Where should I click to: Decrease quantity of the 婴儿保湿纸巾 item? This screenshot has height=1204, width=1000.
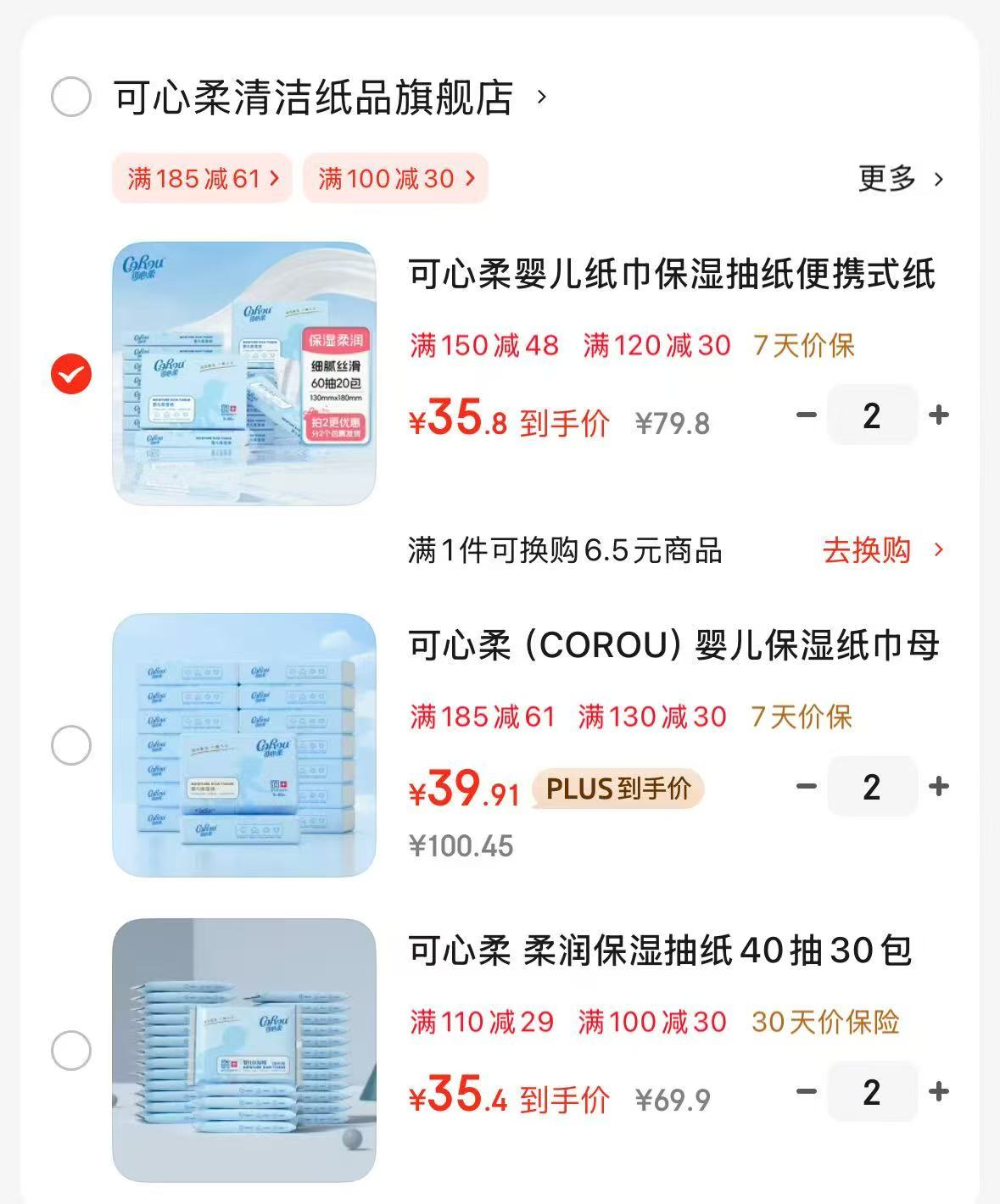pos(802,786)
